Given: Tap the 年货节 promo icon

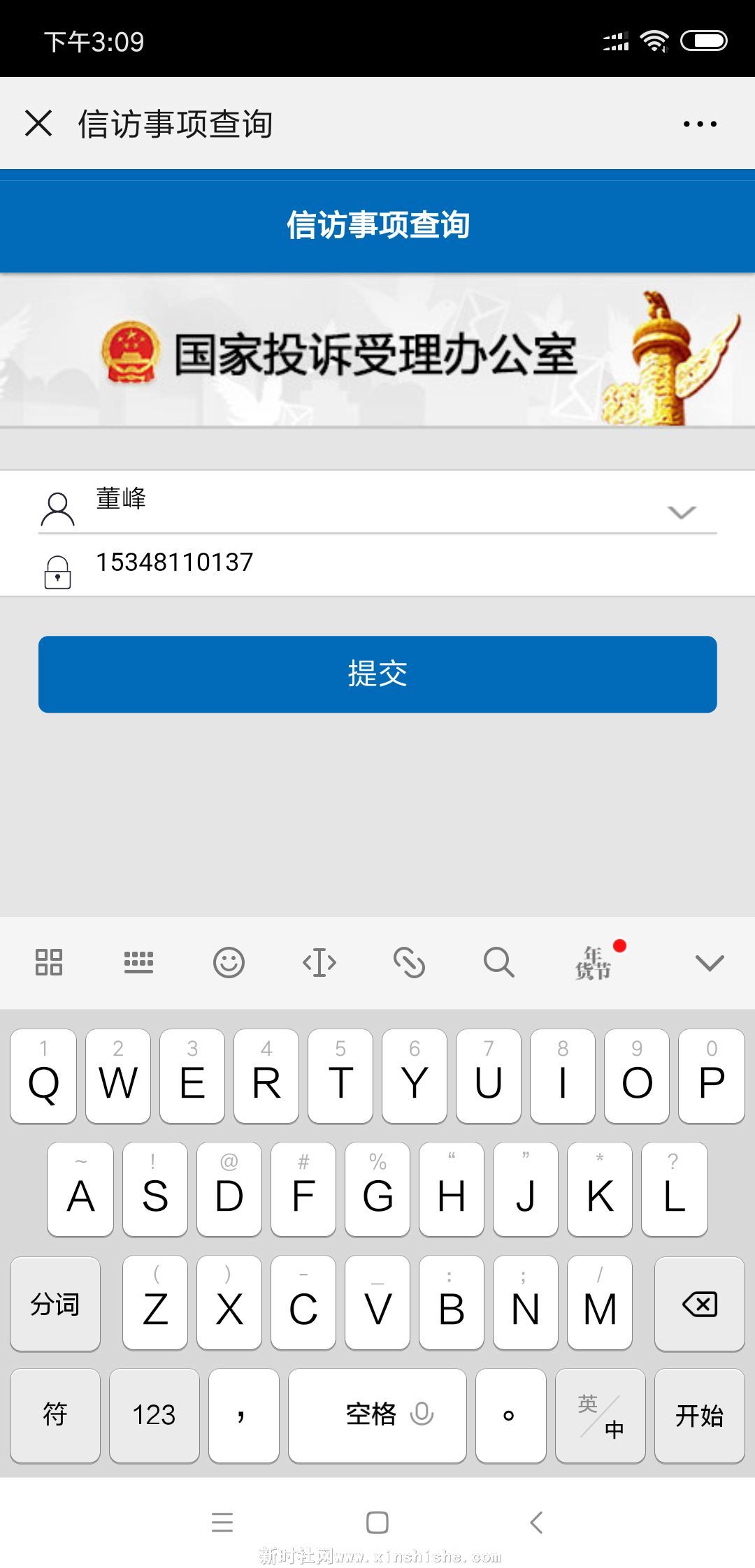Looking at the screenshot, I should tap(594, 963).
